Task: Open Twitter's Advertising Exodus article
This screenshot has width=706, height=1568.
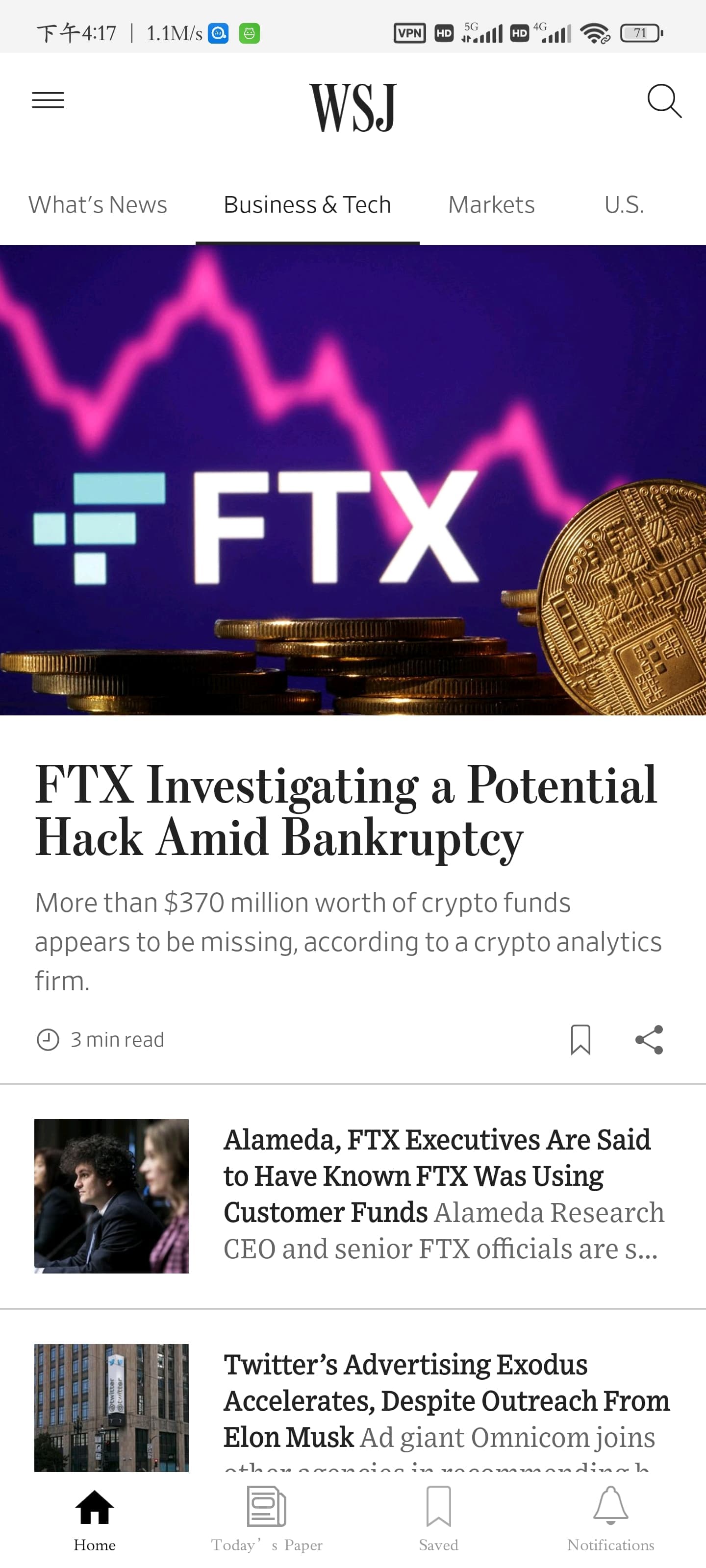Action: coord(445,1400)
